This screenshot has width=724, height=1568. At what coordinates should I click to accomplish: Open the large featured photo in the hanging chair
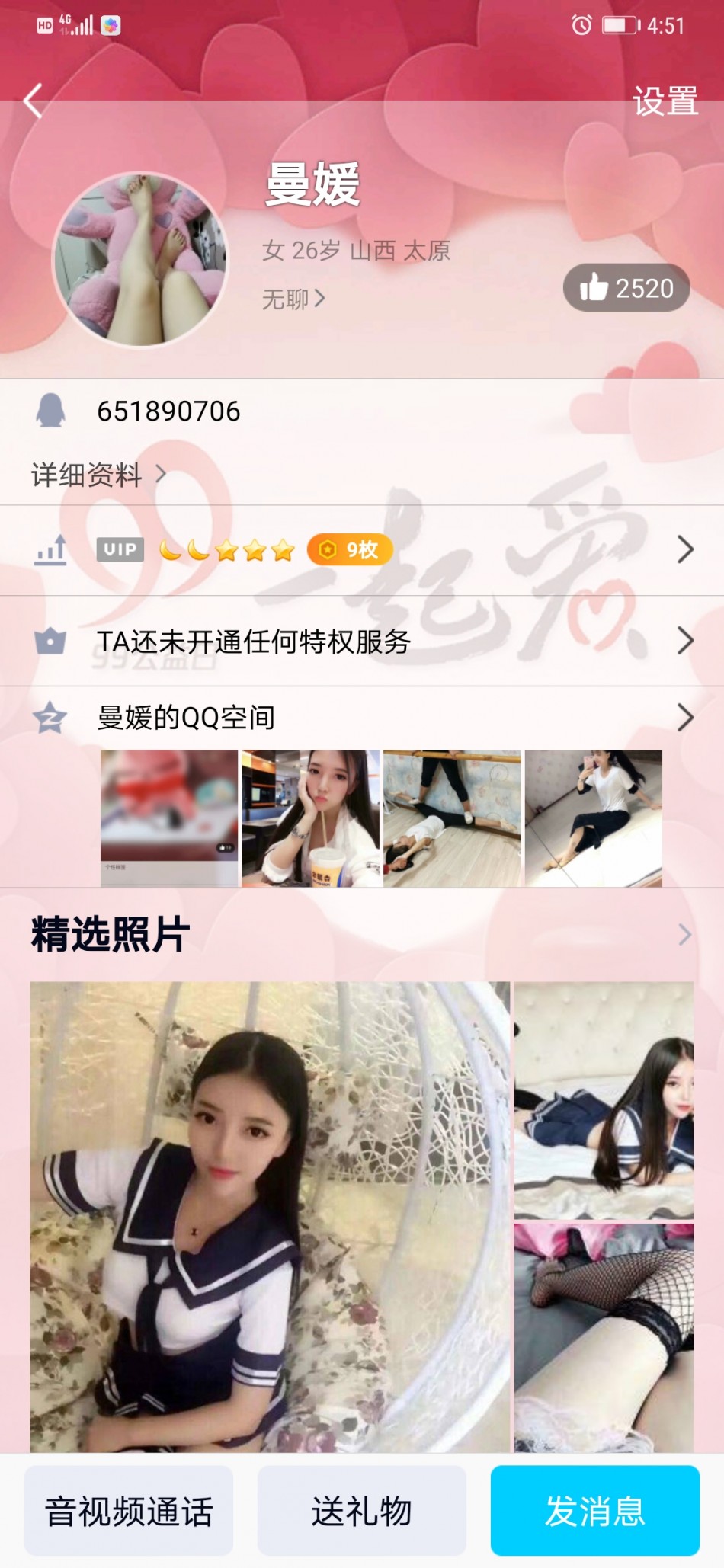[270, 1217]
